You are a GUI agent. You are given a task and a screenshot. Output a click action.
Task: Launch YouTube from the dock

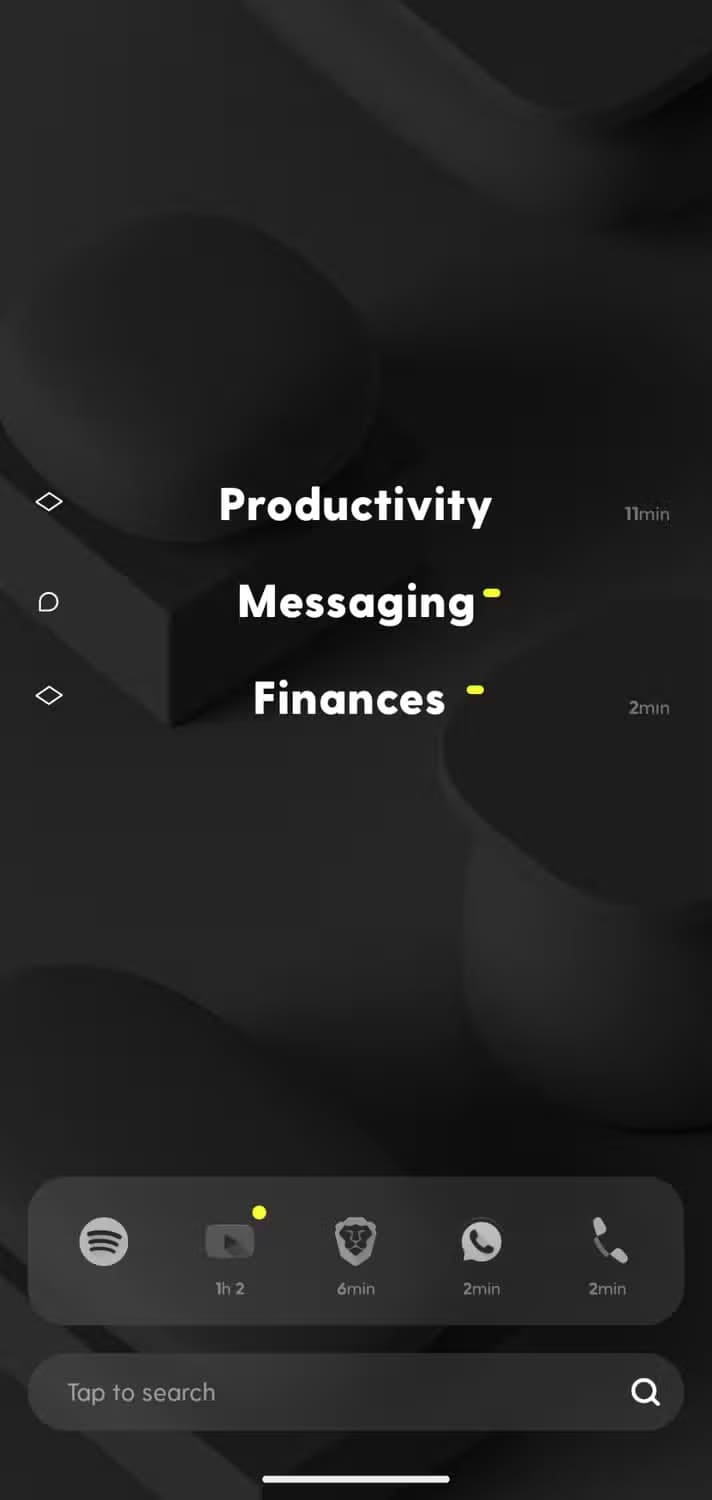pos(230,1242)
